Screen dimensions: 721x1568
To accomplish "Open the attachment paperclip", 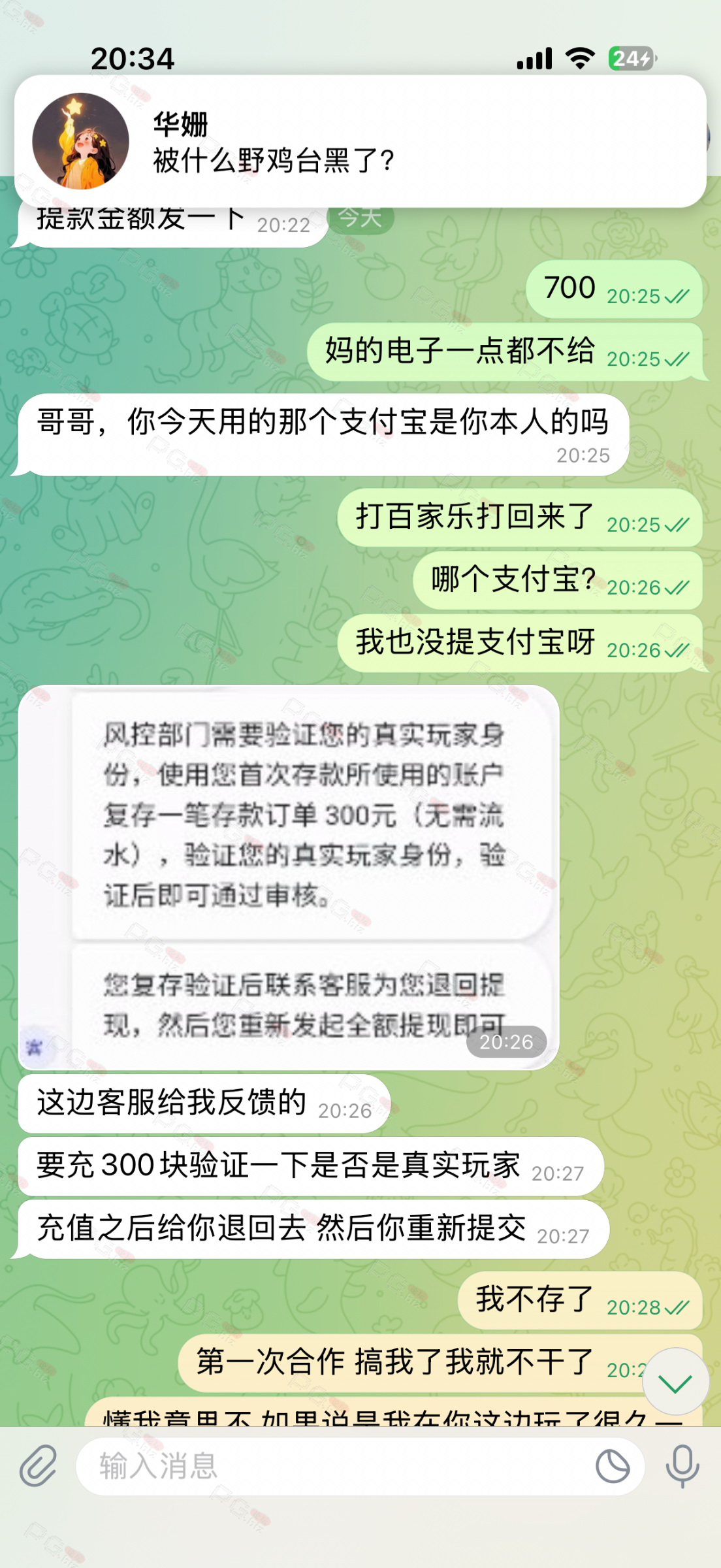I will point(38,1466).
